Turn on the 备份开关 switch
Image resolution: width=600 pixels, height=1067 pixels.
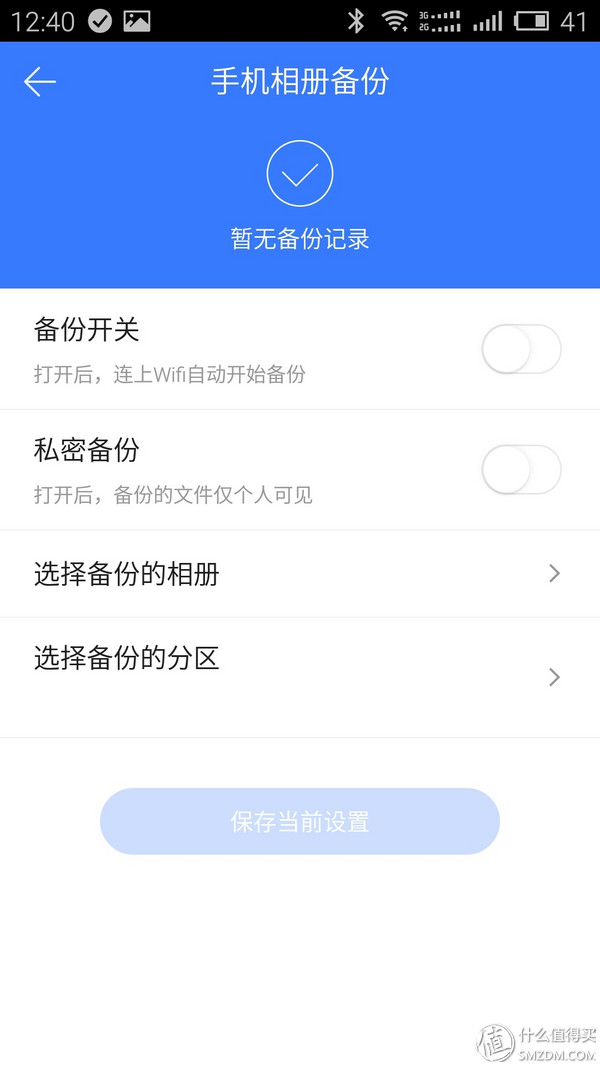tap(521, 350)
